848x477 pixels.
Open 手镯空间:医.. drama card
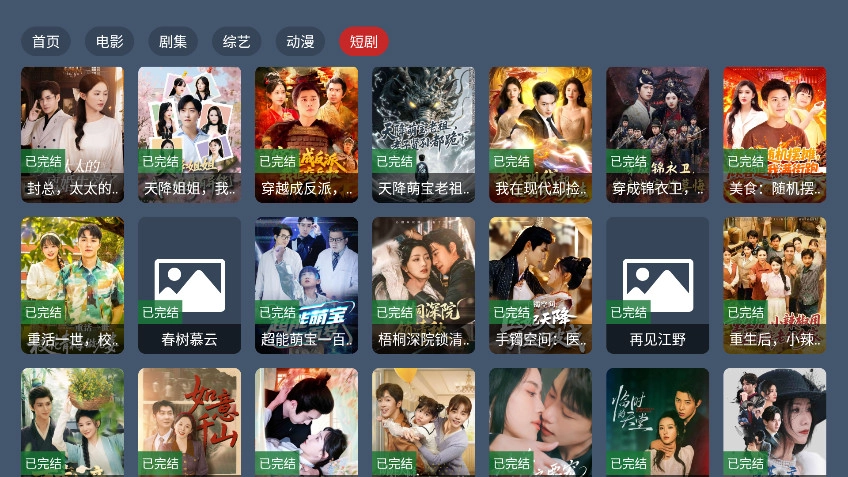(540, 284)
